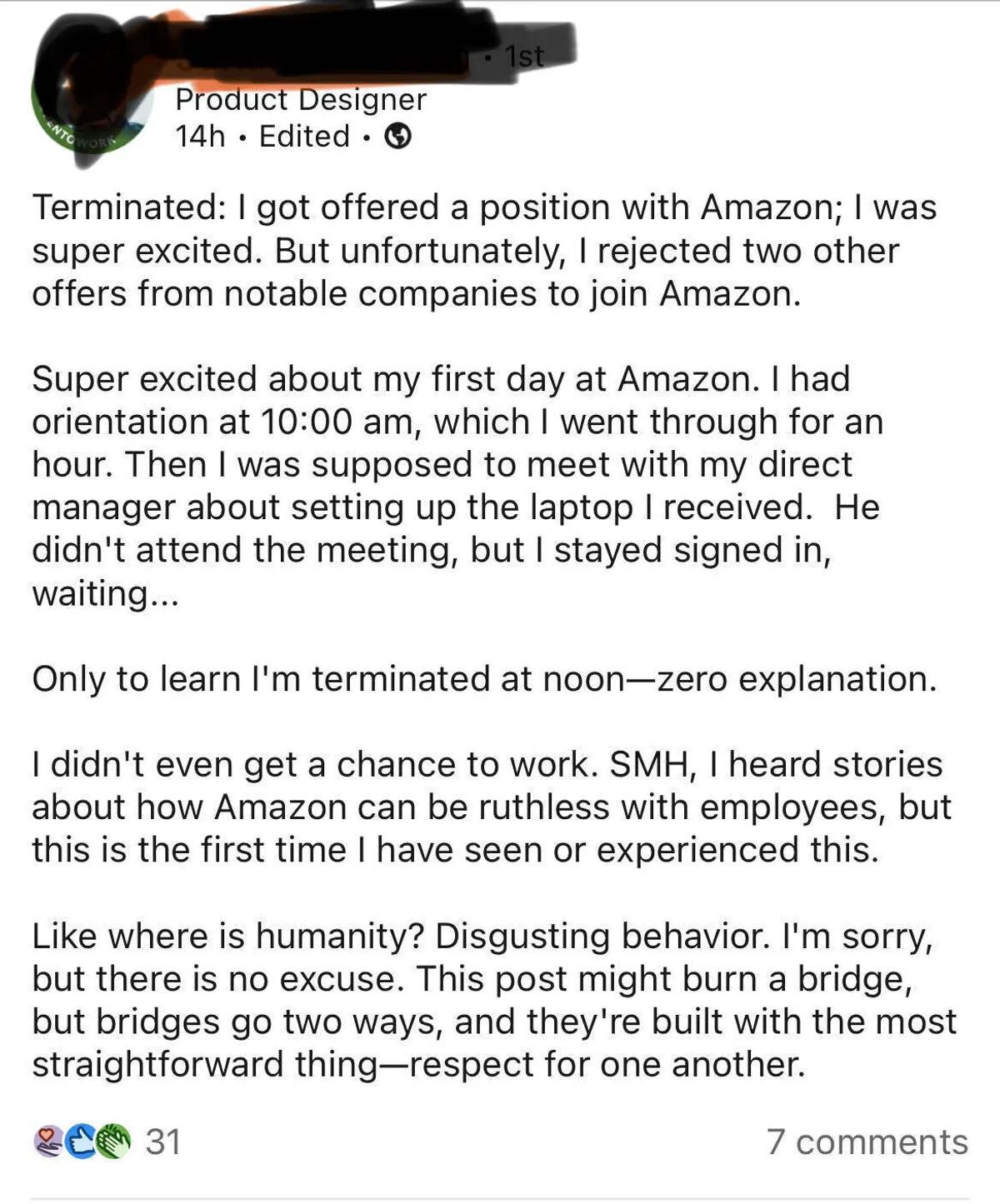Click the 'Edited' label
The image size is (1000, 1204).
pyautogui.click(x=304, y=136)
